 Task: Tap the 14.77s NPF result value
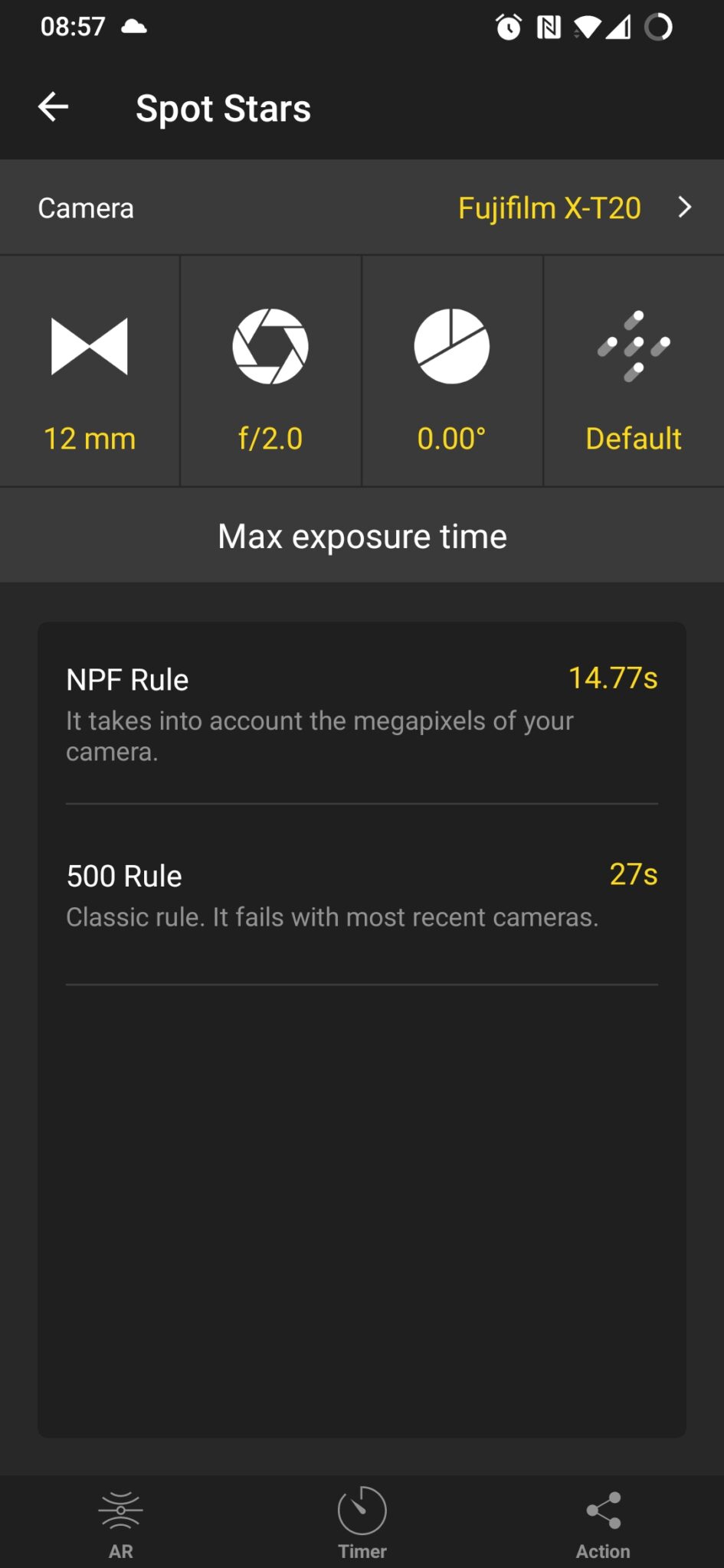click(x=613, y=678)
